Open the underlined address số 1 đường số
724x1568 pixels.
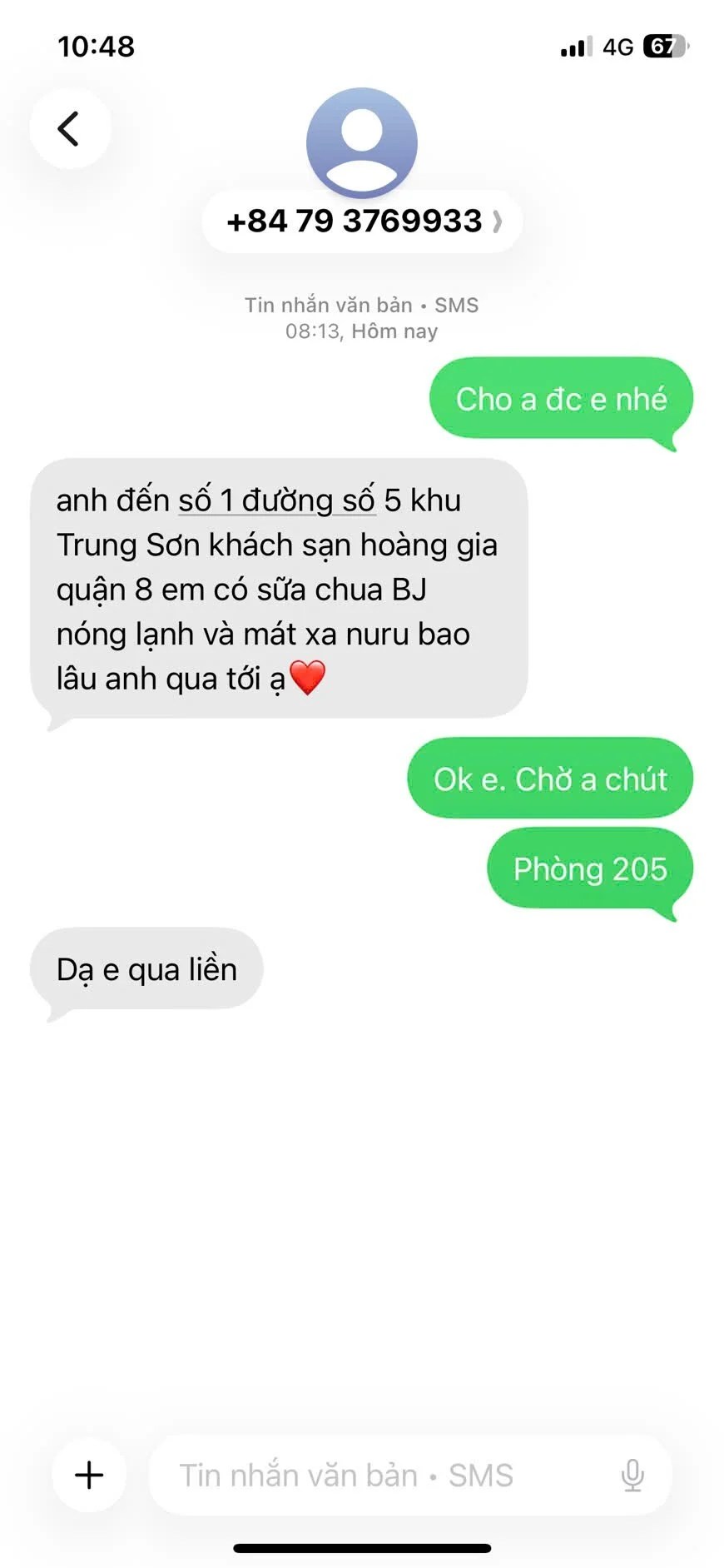click(276, 500)
